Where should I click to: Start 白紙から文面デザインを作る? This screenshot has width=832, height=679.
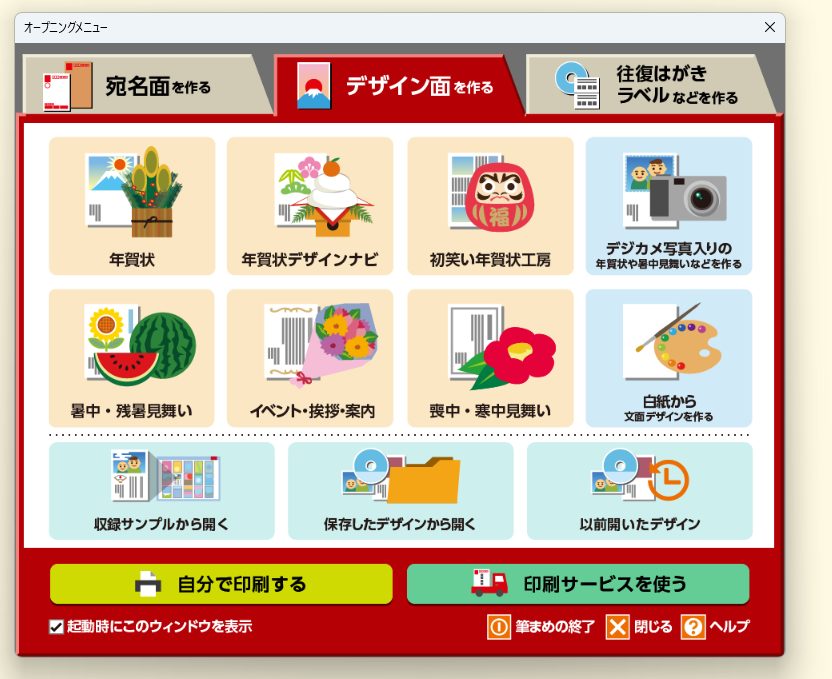pos(669,358)
